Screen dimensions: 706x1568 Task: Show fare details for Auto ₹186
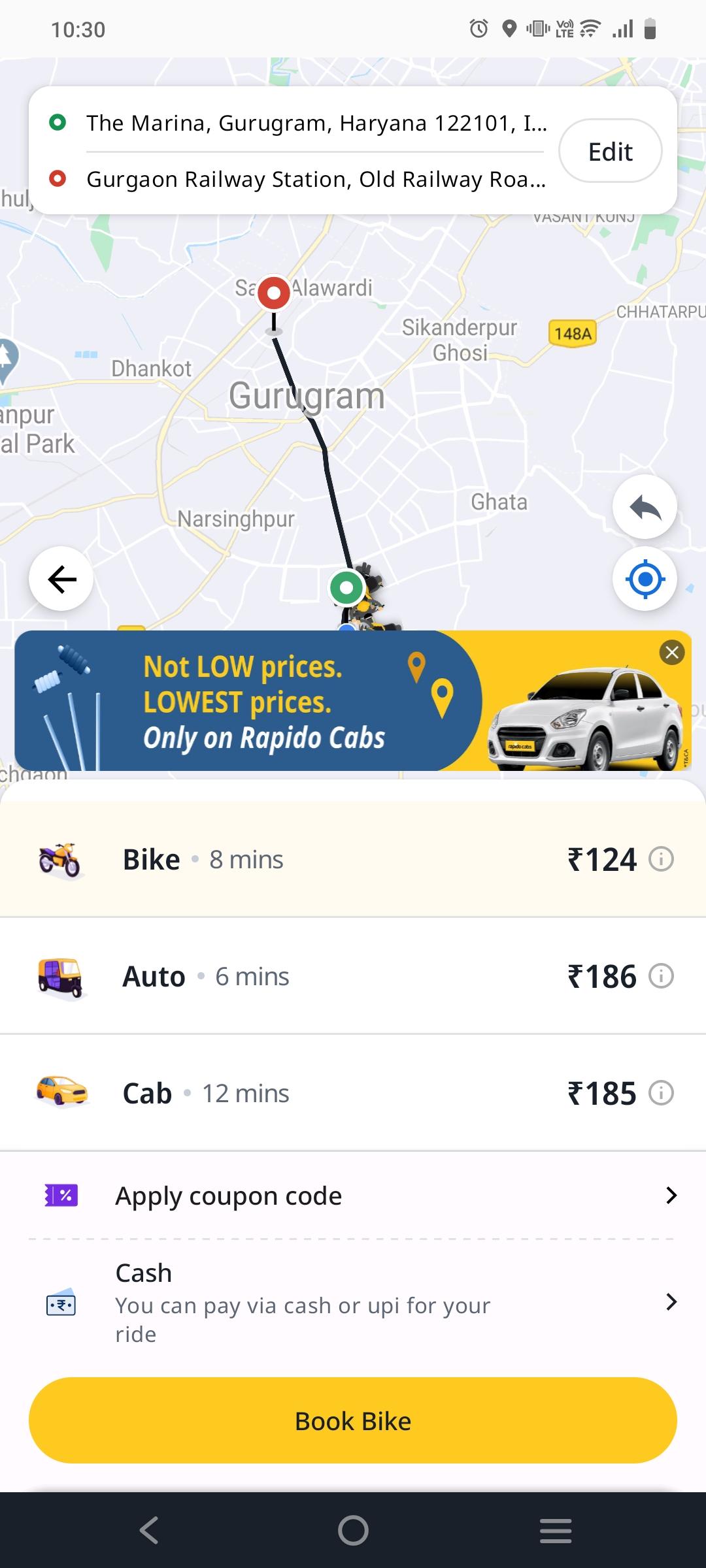661,976
